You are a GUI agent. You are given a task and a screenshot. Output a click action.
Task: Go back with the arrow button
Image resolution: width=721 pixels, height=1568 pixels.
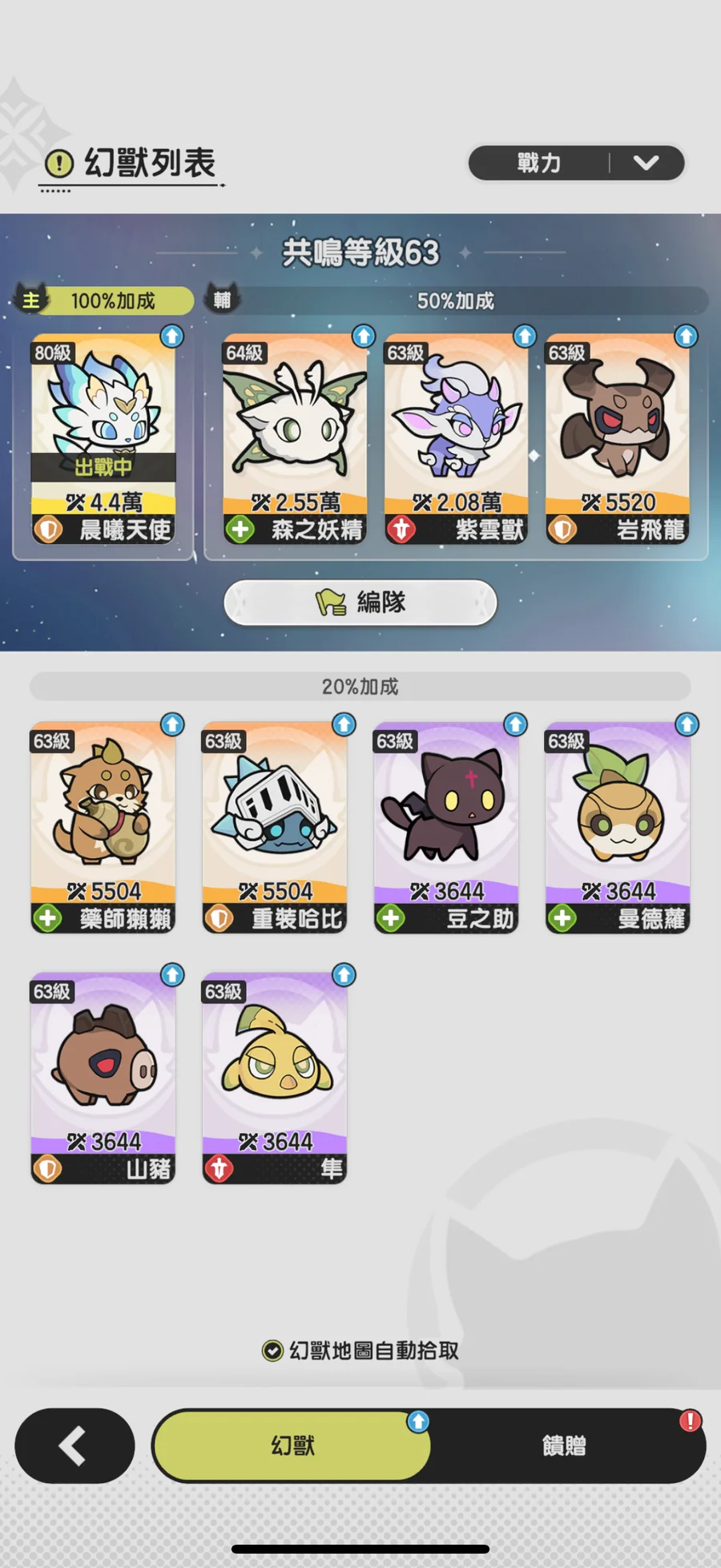point(75,1446)
